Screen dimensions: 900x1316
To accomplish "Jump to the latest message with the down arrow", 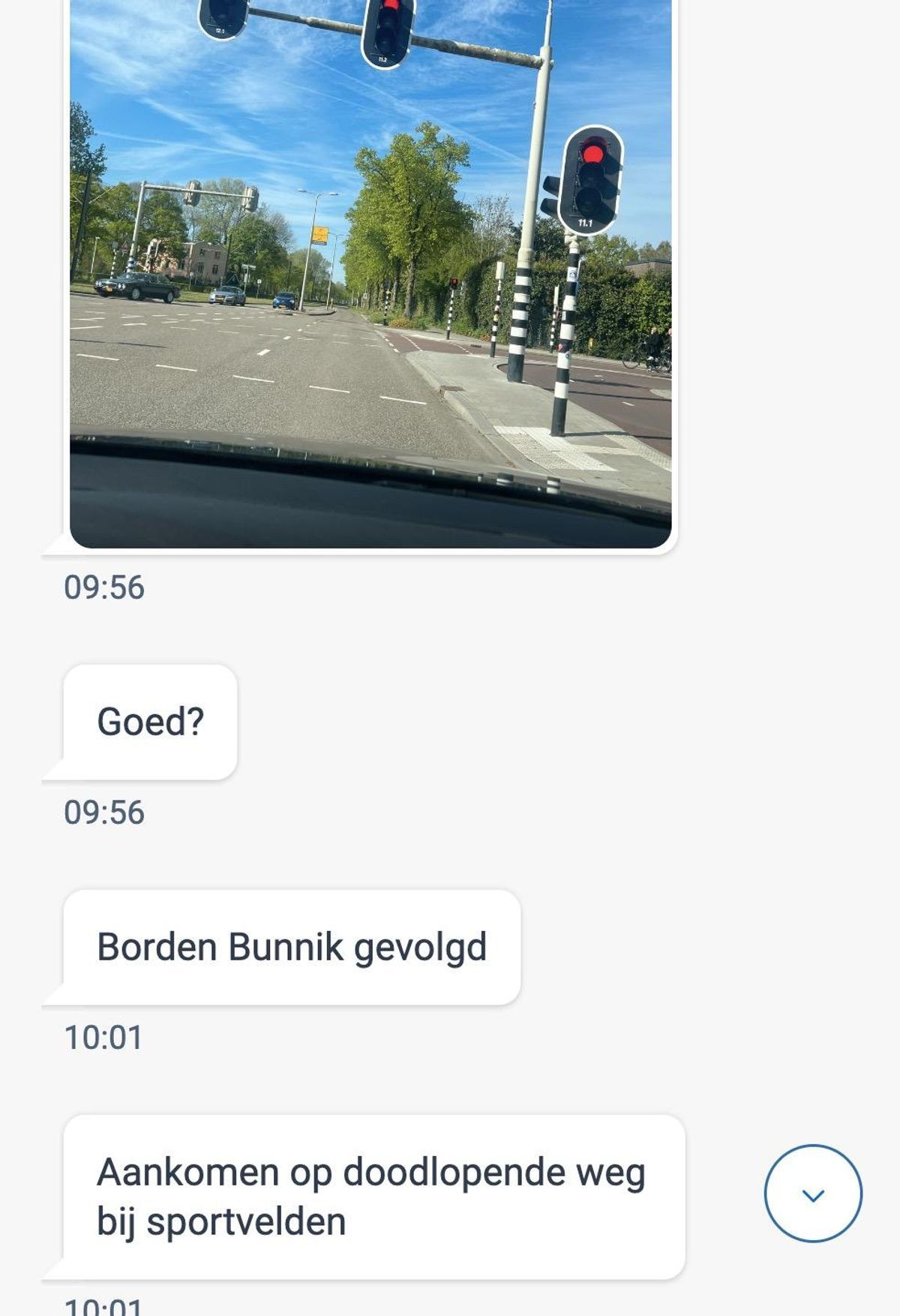I will (x=813, y=1194).
